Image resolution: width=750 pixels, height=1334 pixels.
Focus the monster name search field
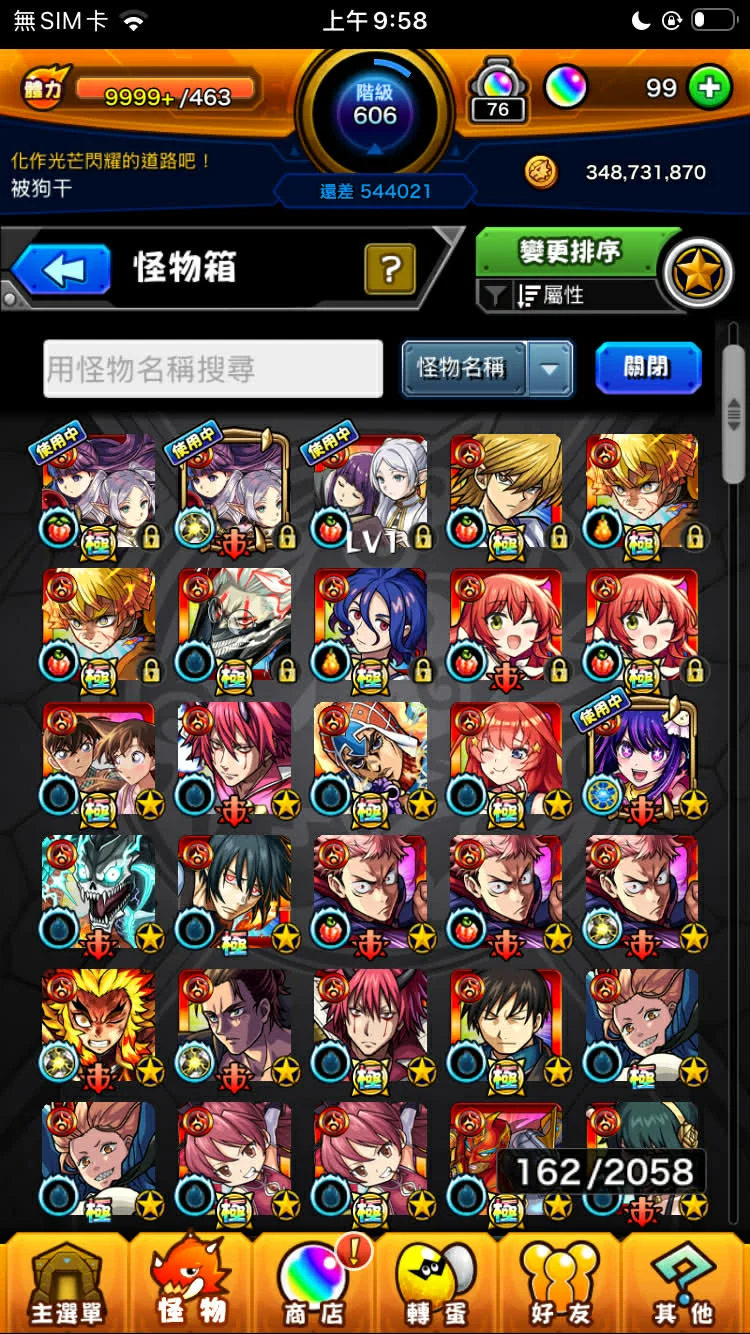coord(213,369)
